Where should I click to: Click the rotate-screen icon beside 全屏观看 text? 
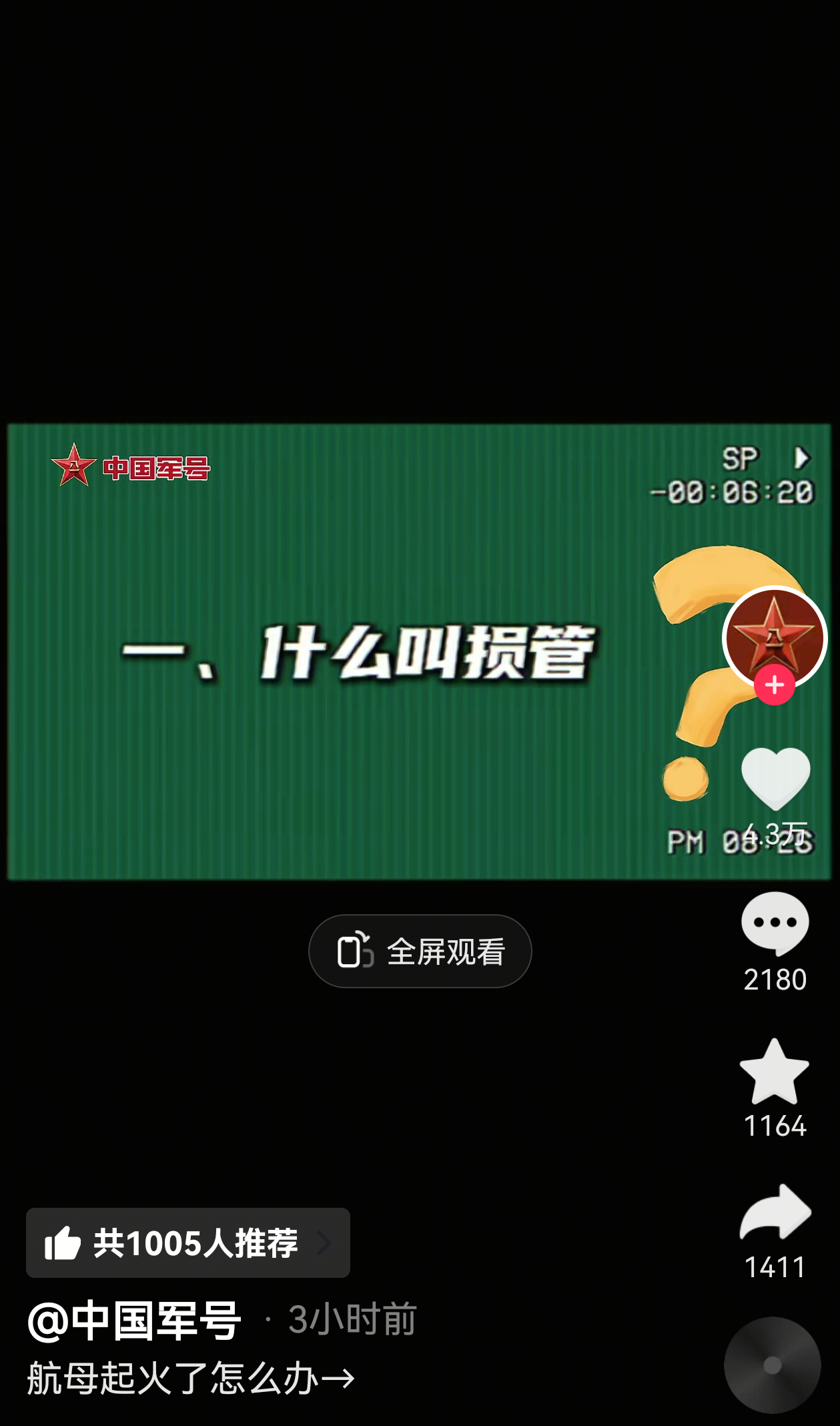point(354,950)
